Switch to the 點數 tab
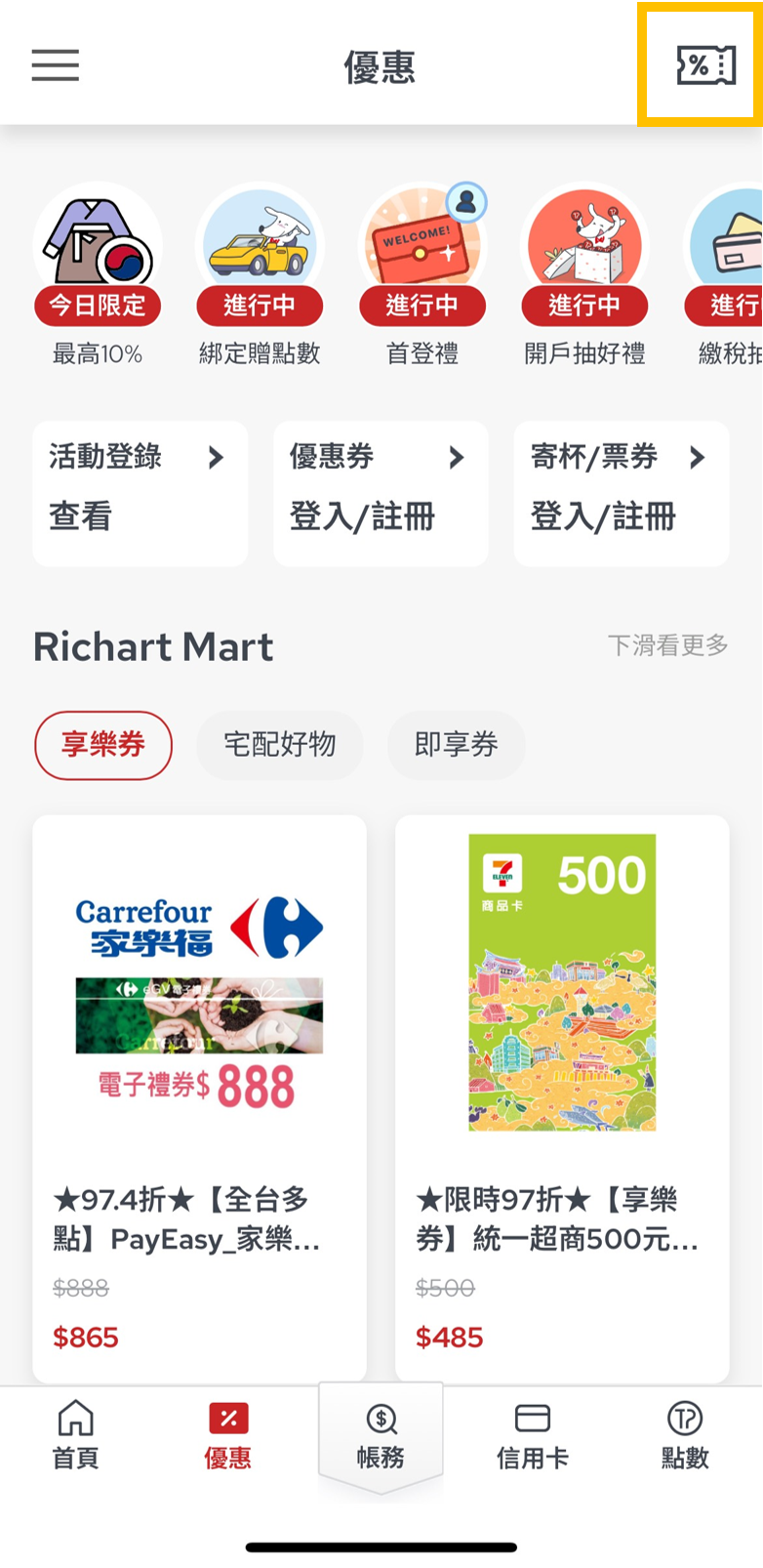This screenshot has width=763, height=1568. [x=685, y=1435]
